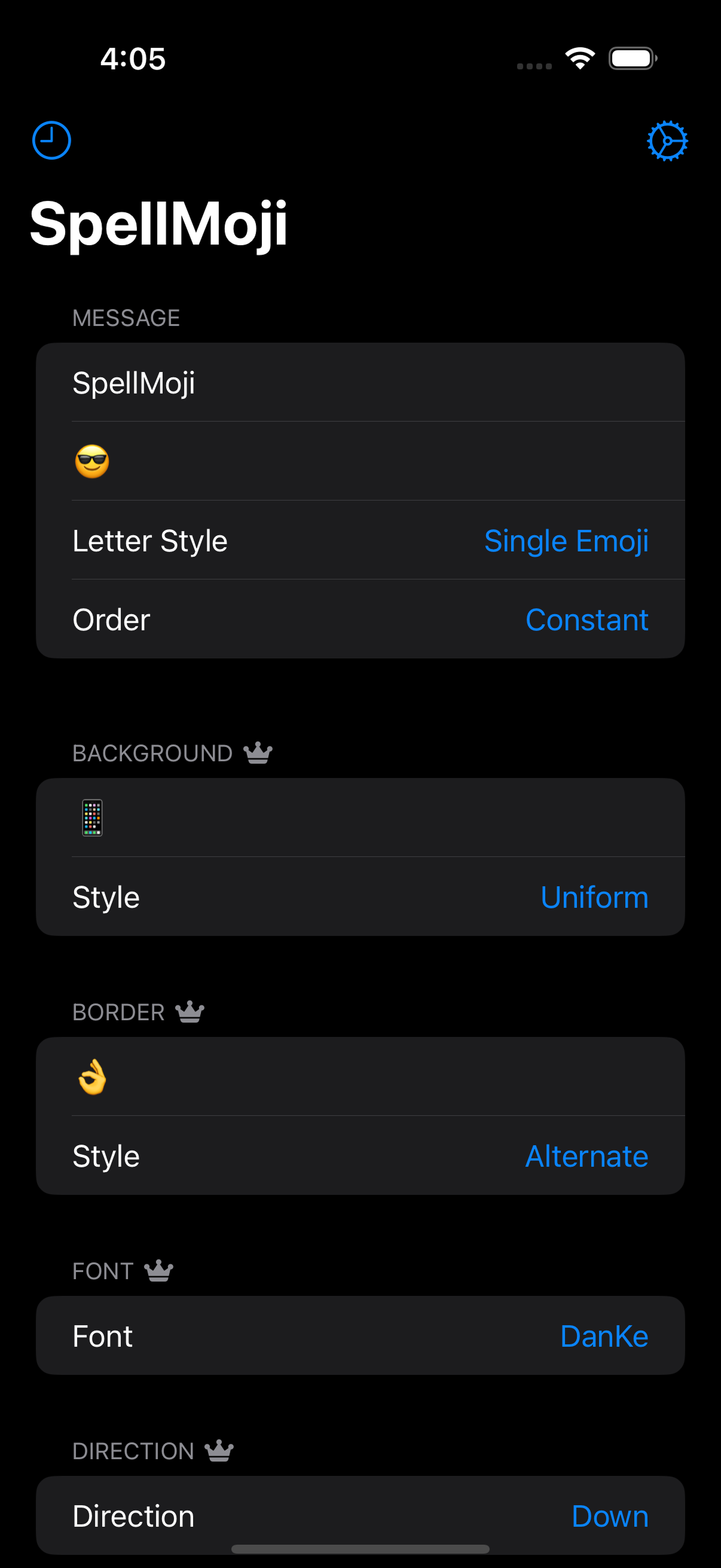This screenshot has width=721, height=1568.
Task: Change background Style from Uniform
Action: pyautogui.click(x=594, y=897)
